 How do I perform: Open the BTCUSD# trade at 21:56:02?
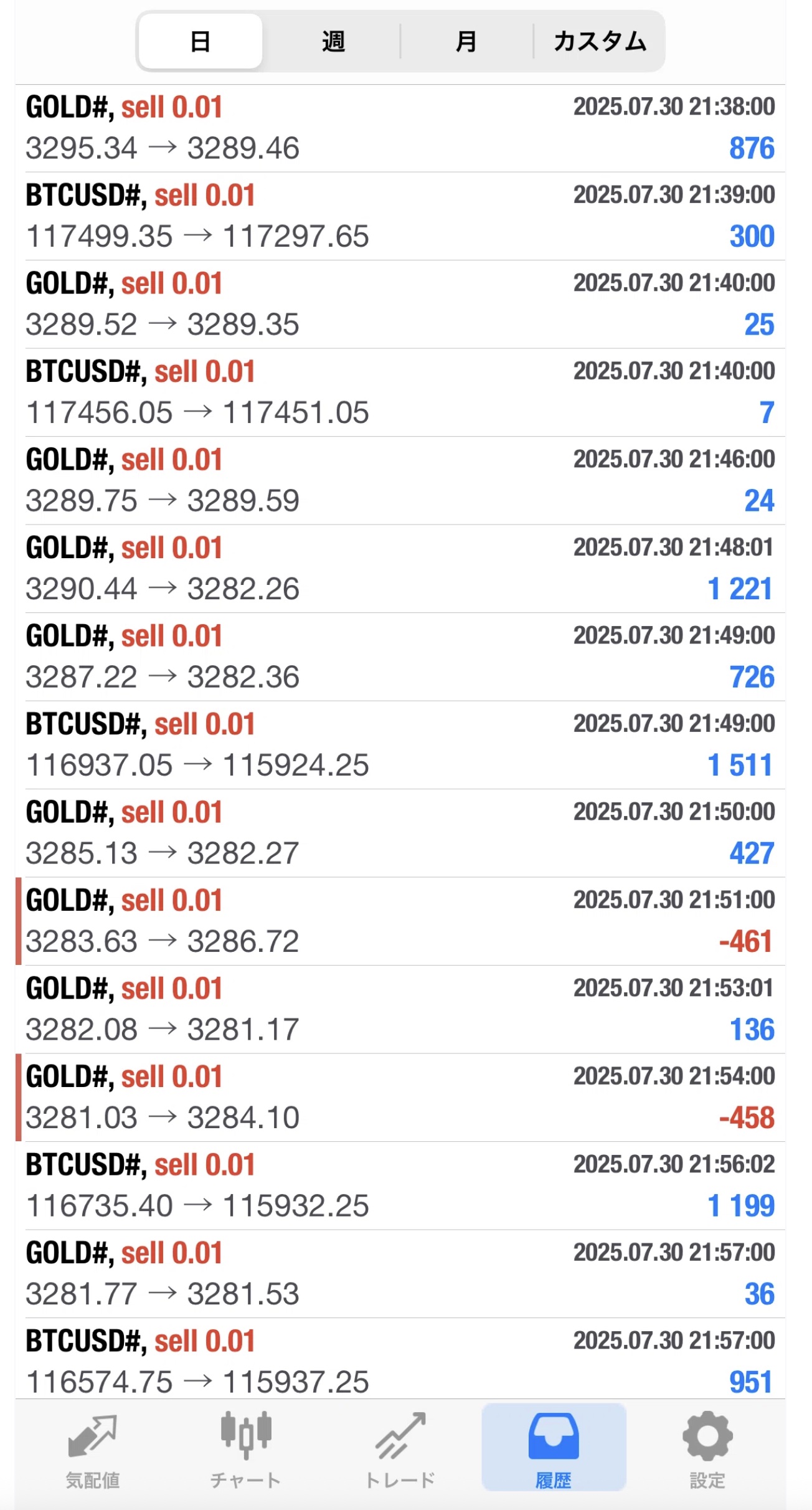click(x=400, y=1185)
